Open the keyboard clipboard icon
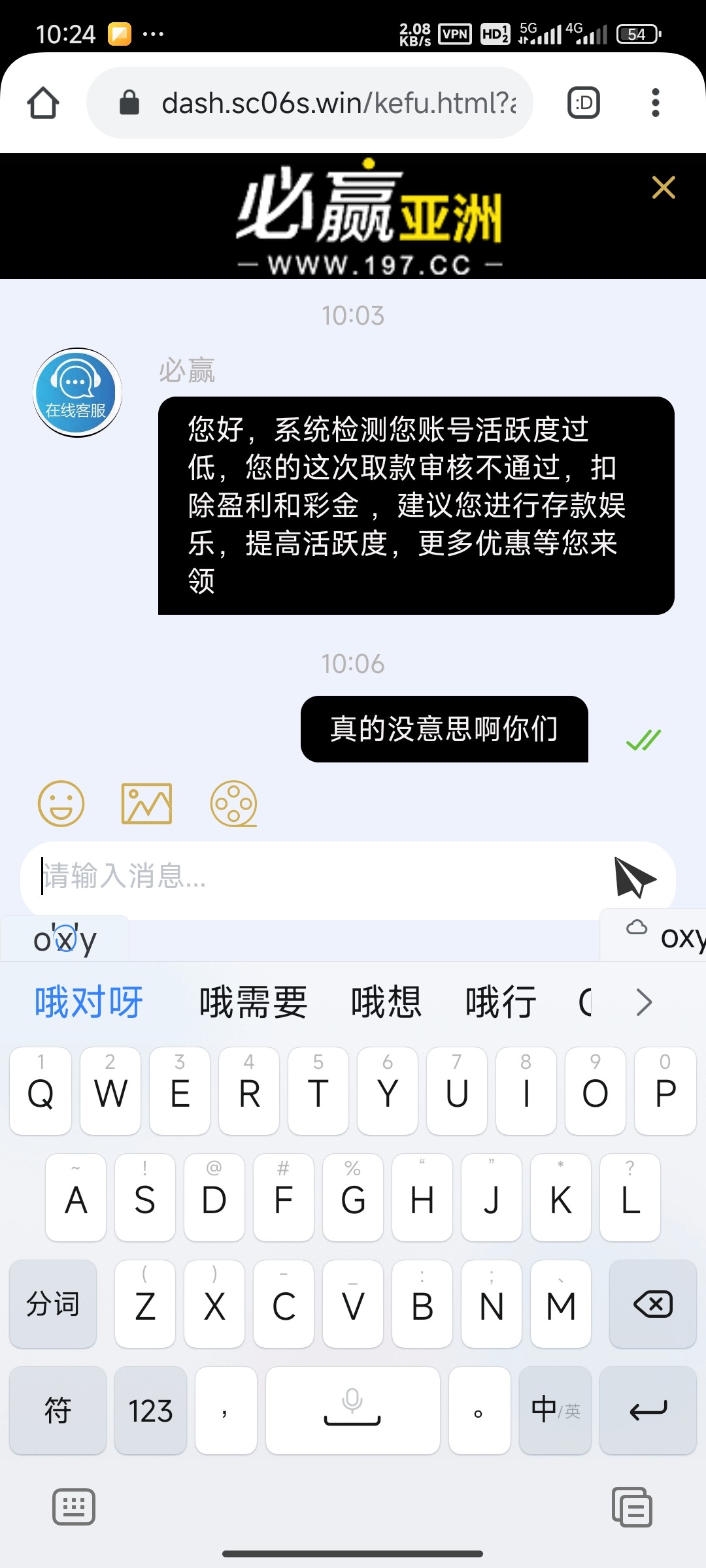Screen dimensions: 706x1568 (631, 1508)
